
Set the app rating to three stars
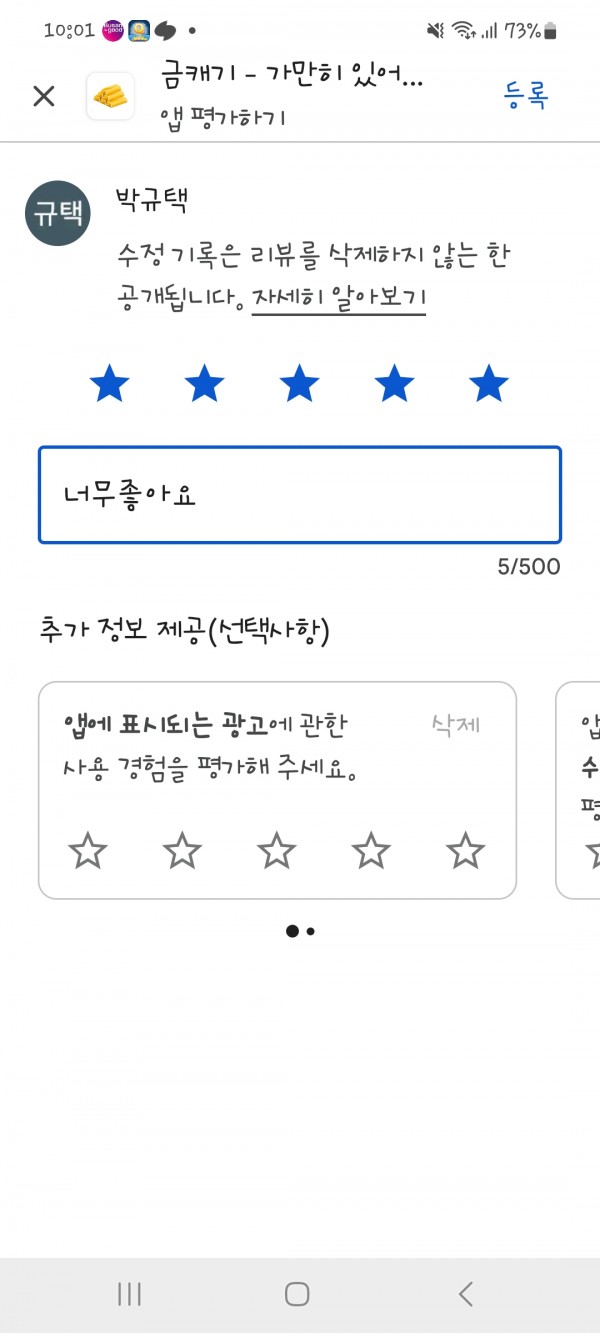[299, 384]
